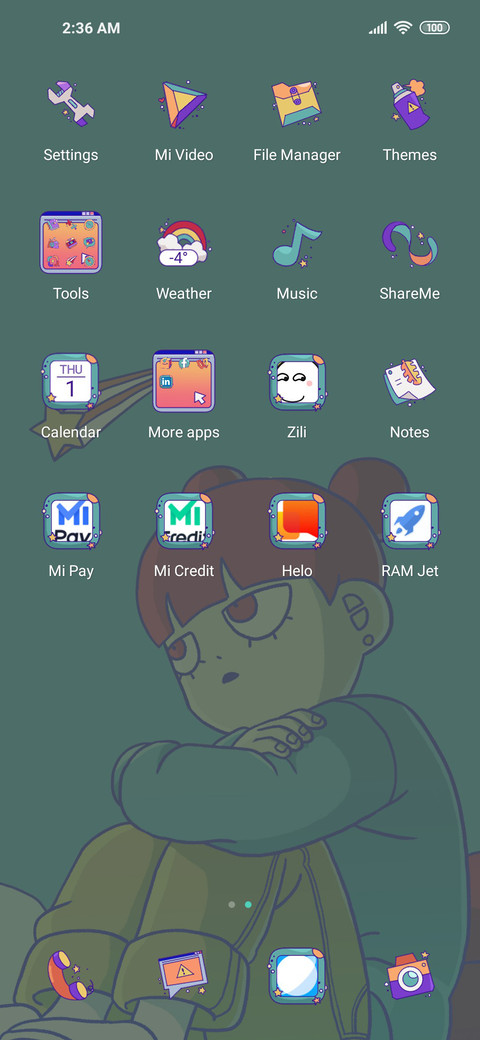Open the Notes app
The image size is (480, 1040).
410,381
